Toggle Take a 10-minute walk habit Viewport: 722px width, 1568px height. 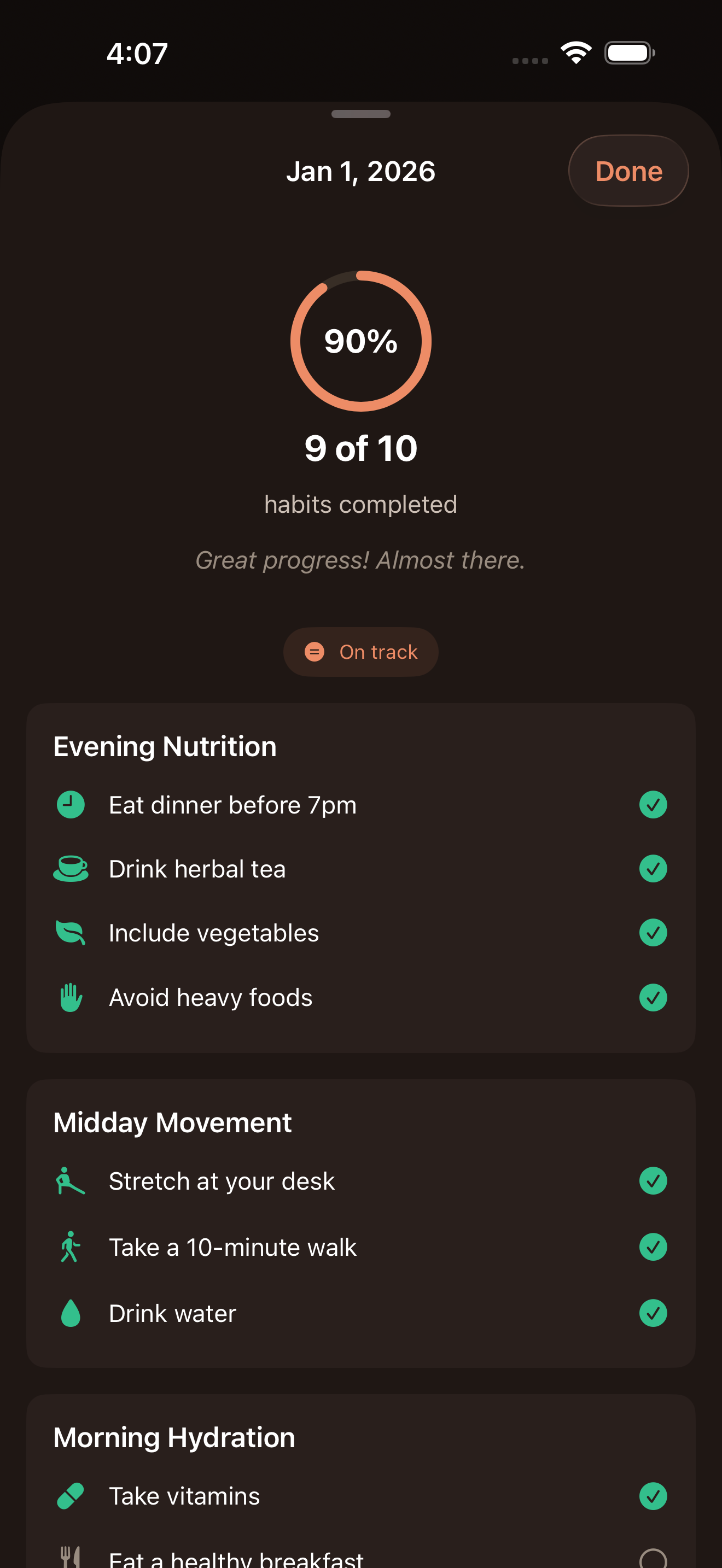653,1247
